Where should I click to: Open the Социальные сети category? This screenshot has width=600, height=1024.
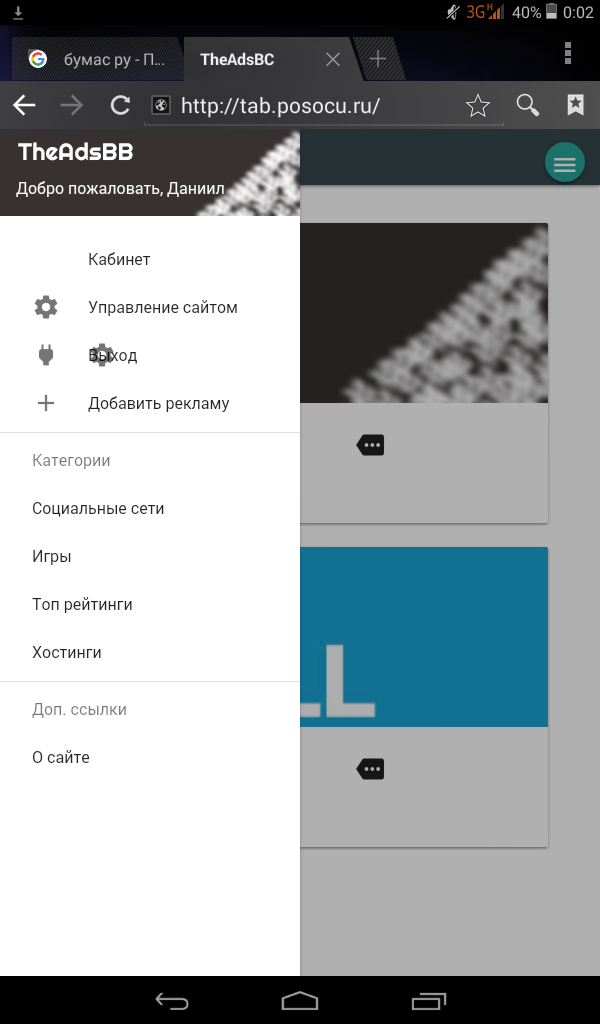pyautogui.click(x=98, y=508)
